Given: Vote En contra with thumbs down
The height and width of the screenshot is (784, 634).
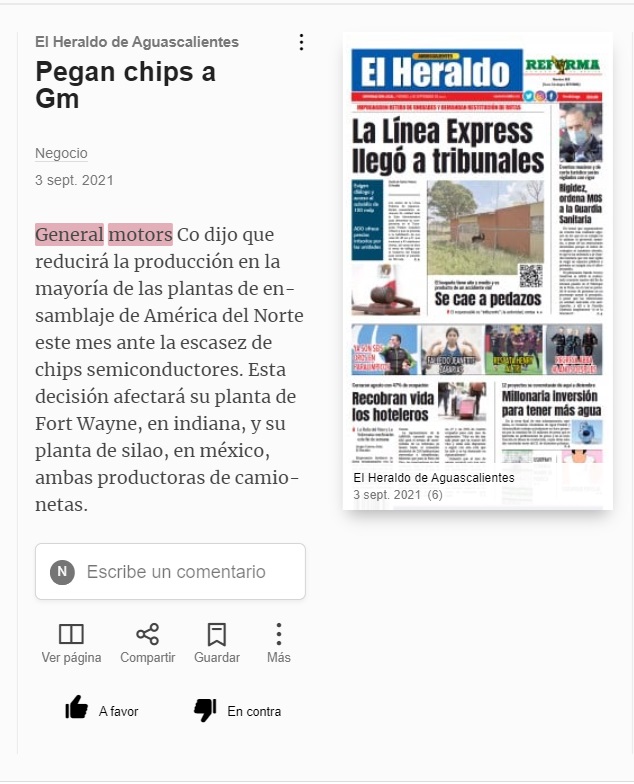Looking at the screenshot, I should click(238, 710).
